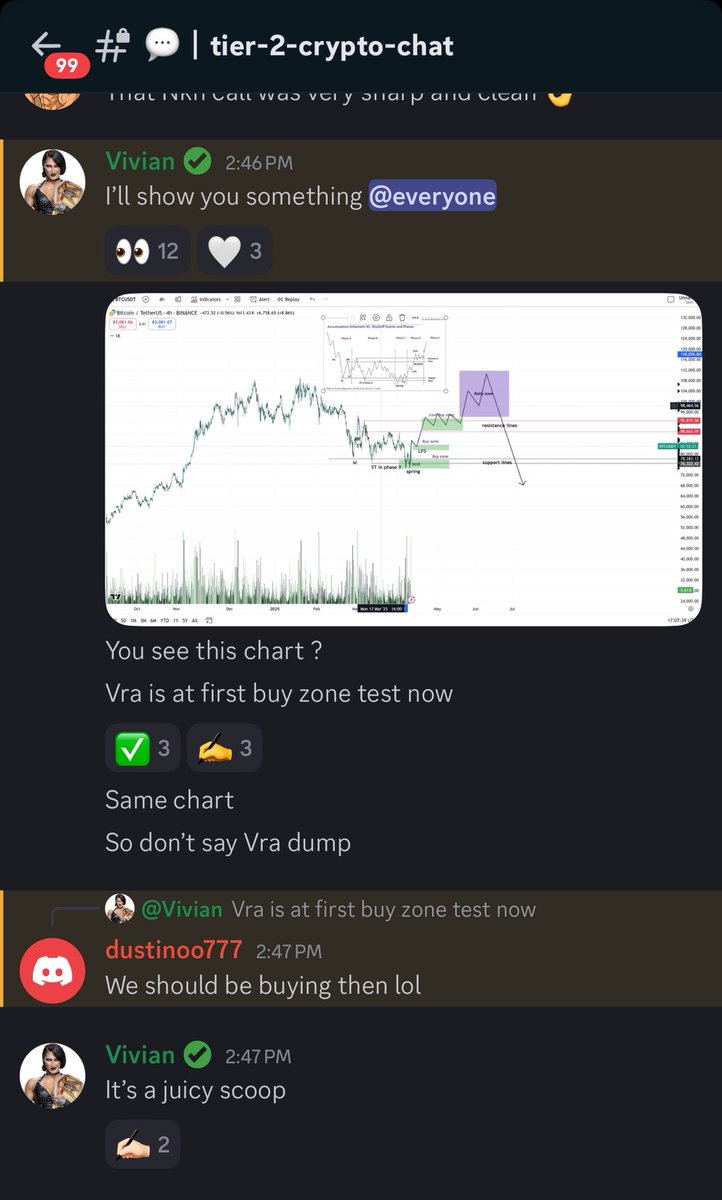The width and height of the screenshot is (722, 1200).
Task: Go back using the top-left arrow
Action: (x=47, y=45)
